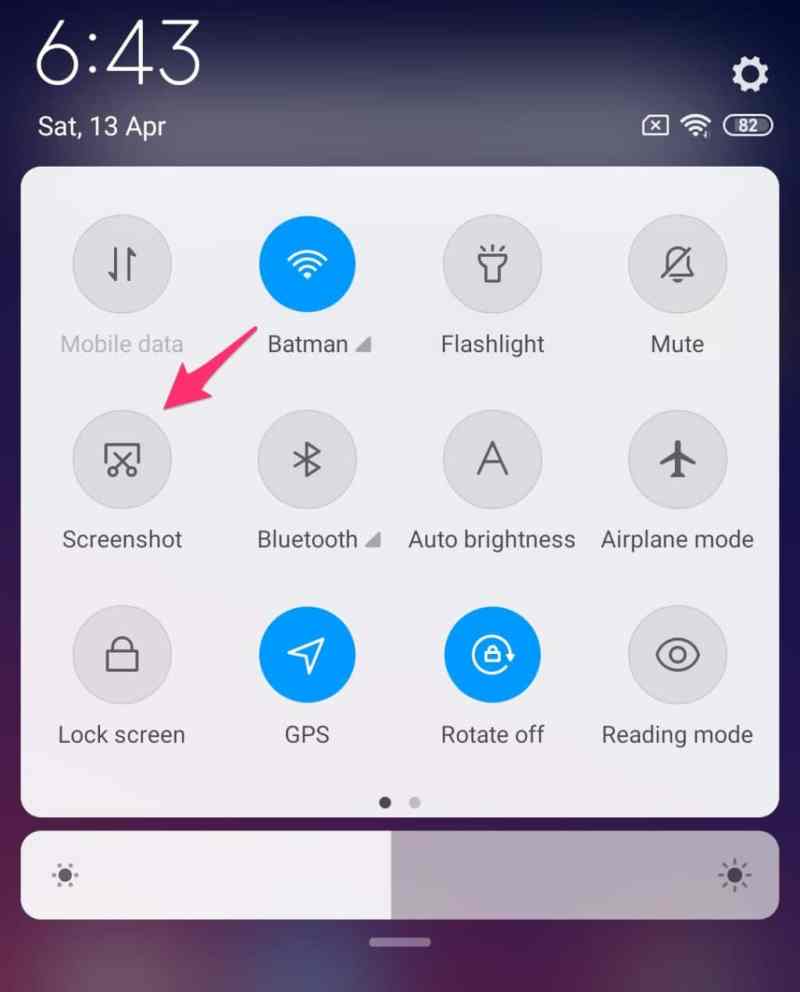800x992 pixels.
Task: Enable Mute mode
Action: 677,265
